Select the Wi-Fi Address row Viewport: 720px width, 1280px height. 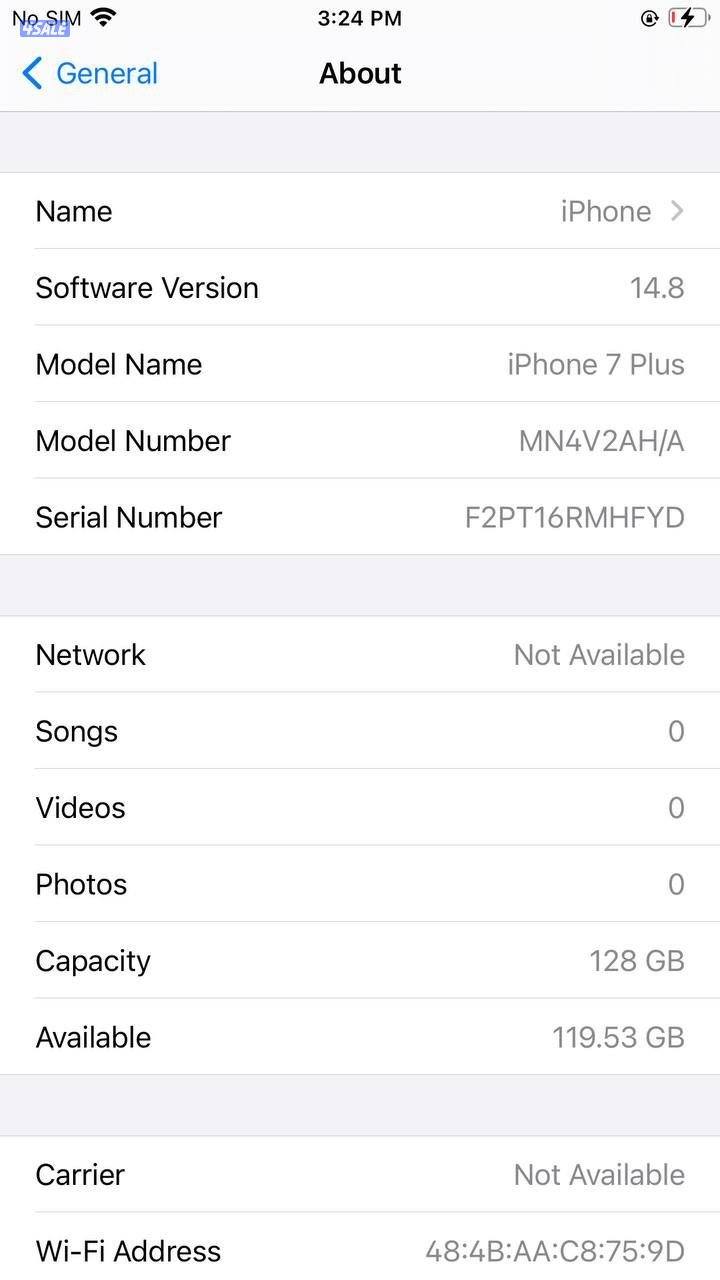360,1250
